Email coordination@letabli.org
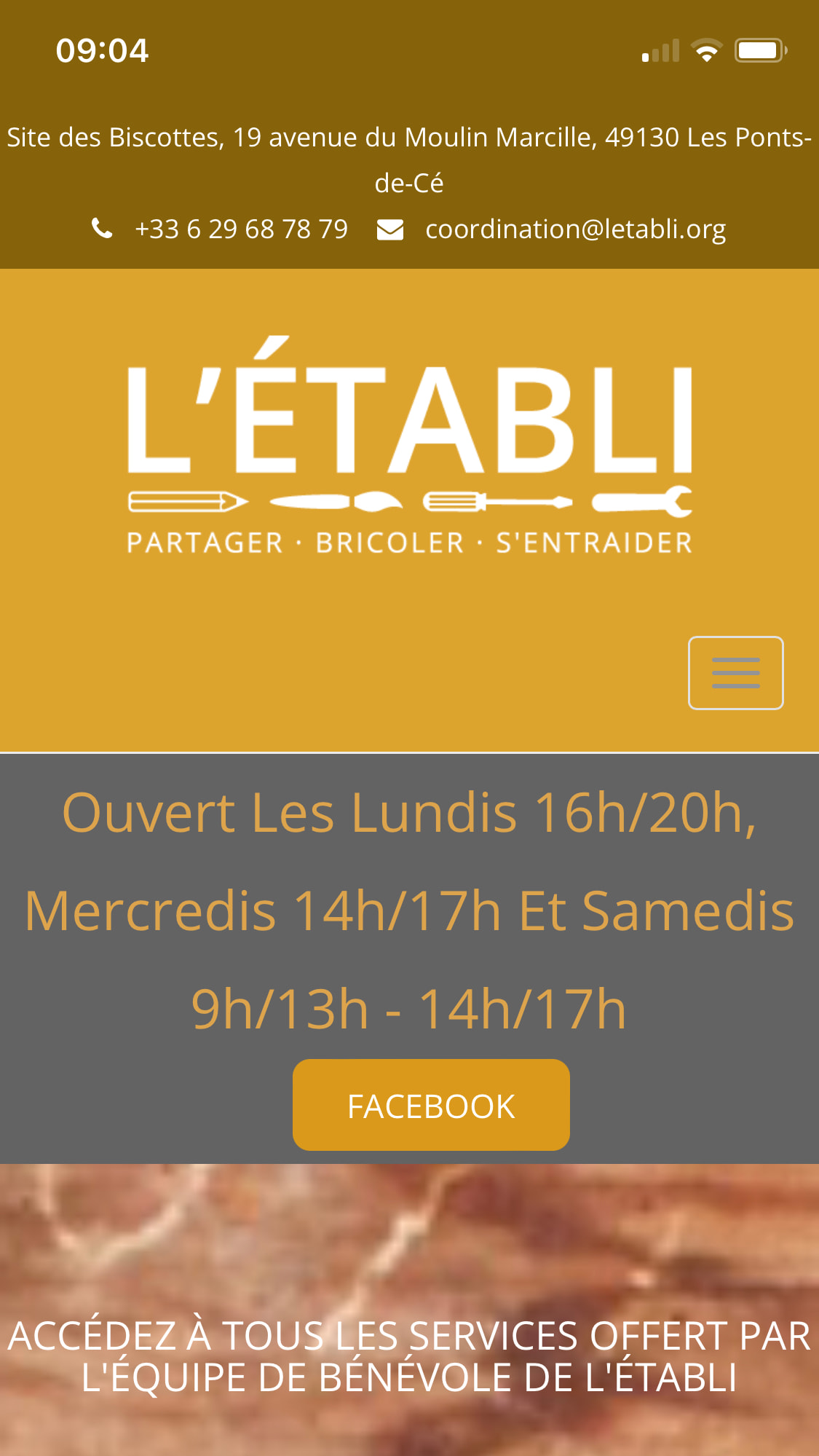 click(575, 229)
